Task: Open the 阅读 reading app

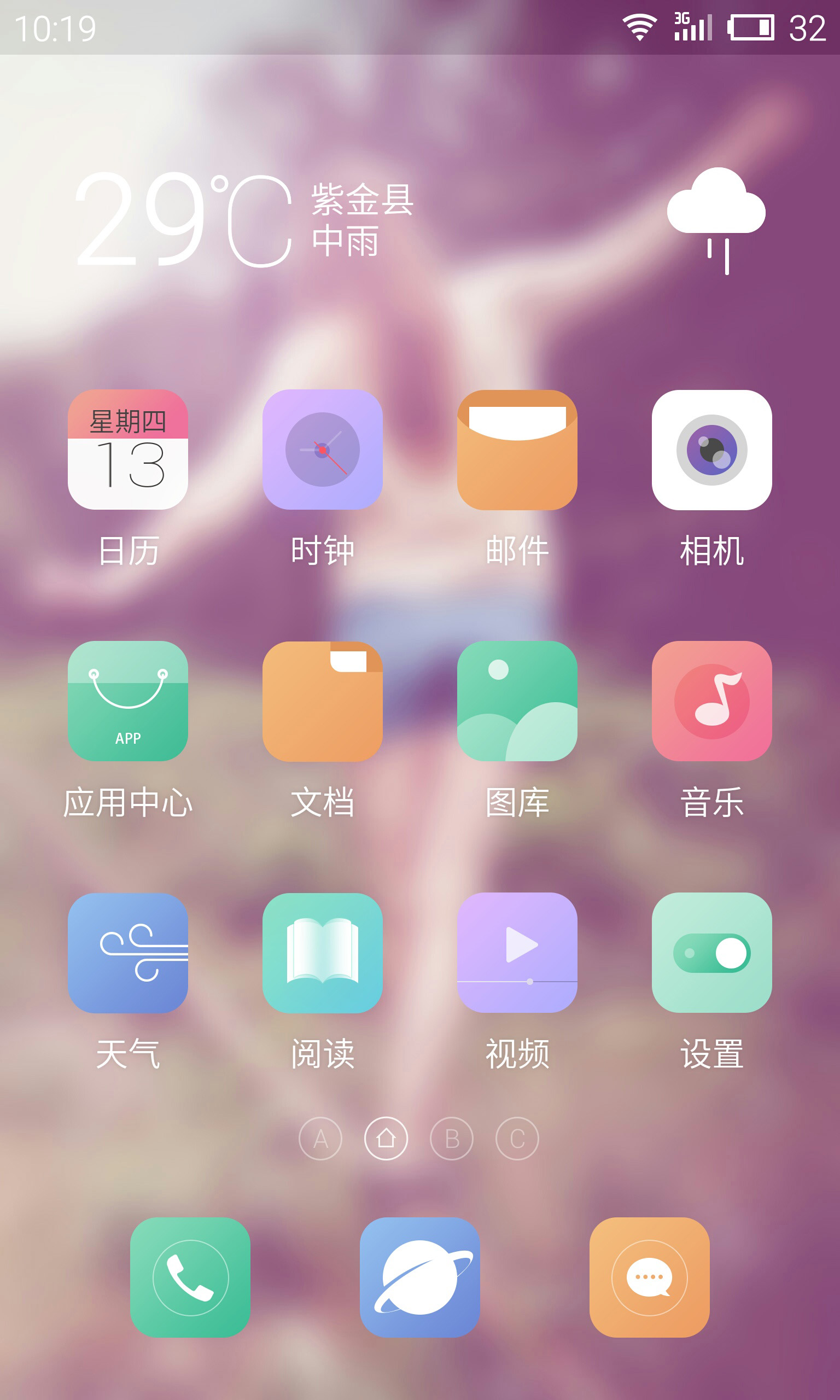Action: coord(322,953)
